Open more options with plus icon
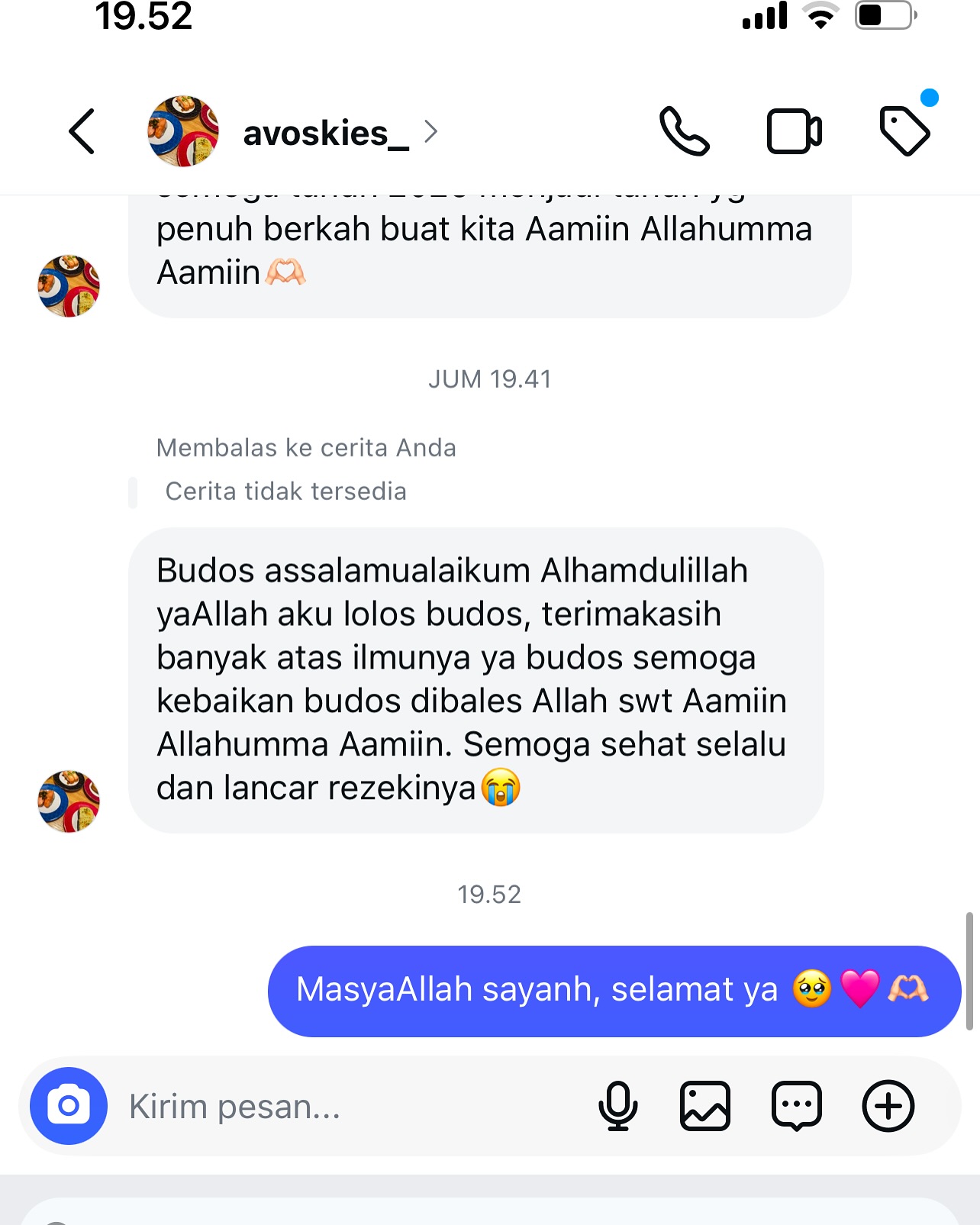Screen dimensions: 980x1225 point(888,1106)
